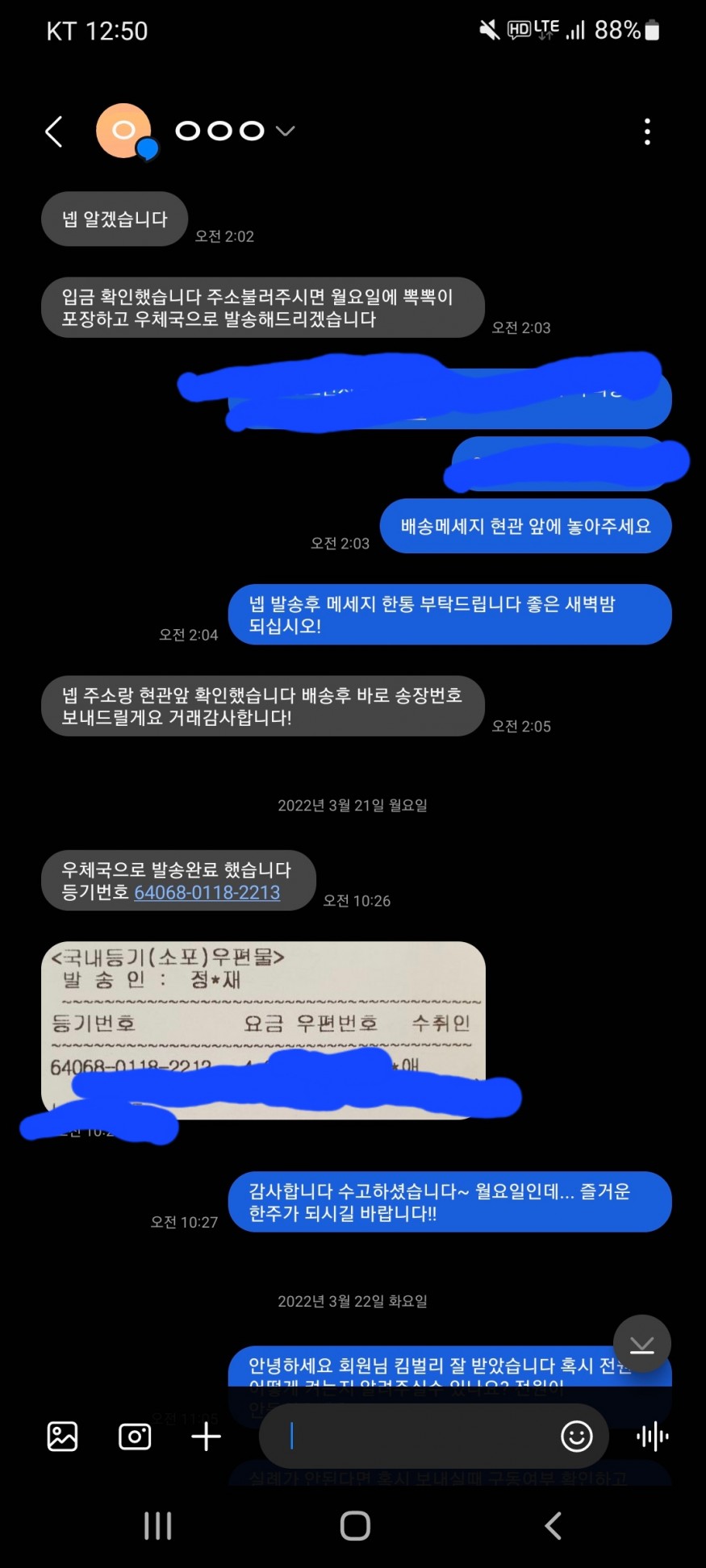706x1568 pixels.
Task: Attach a picture from the gallery
Action: click(62, 1437)
